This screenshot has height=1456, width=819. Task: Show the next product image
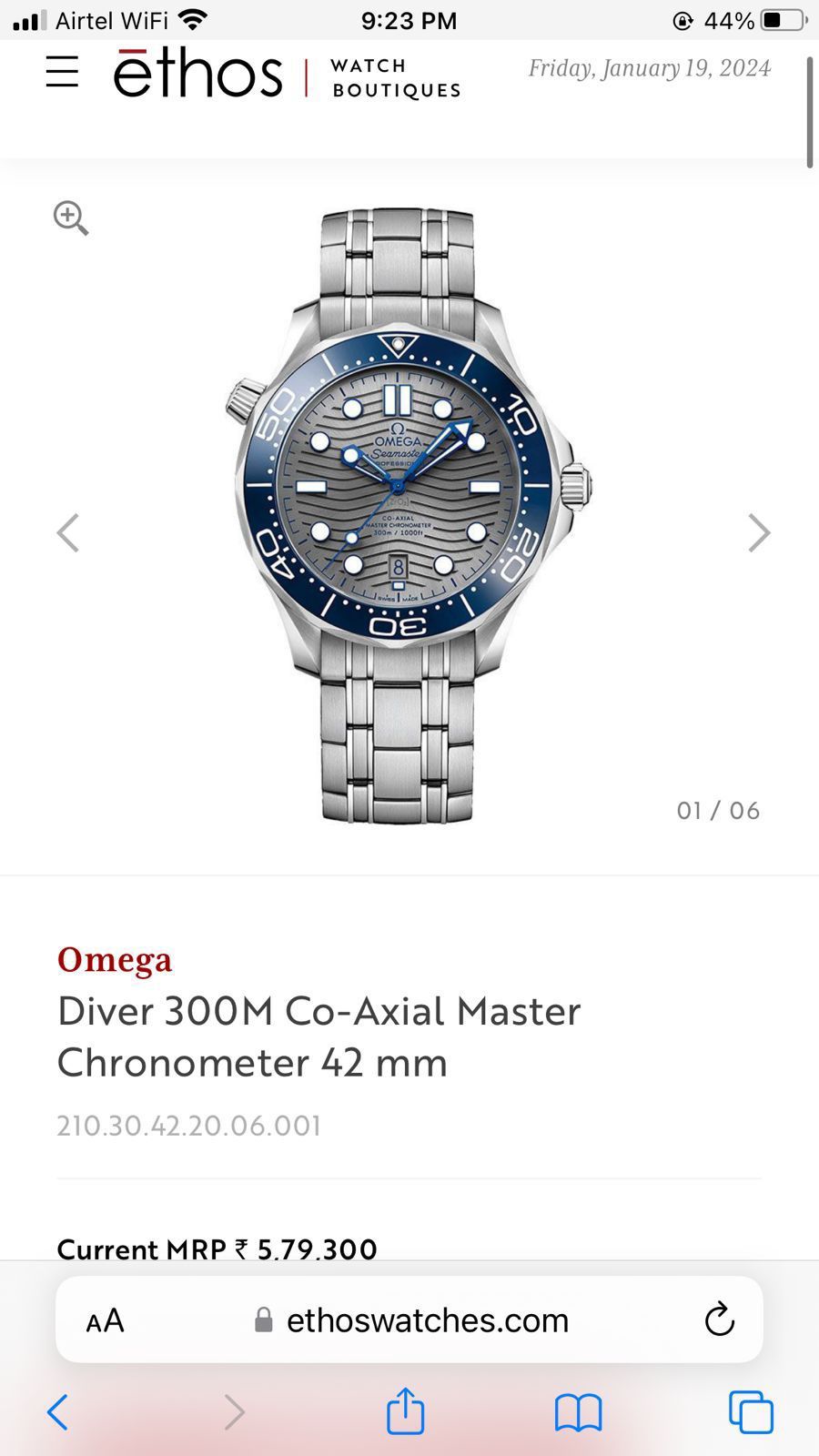tap(759, 532)
